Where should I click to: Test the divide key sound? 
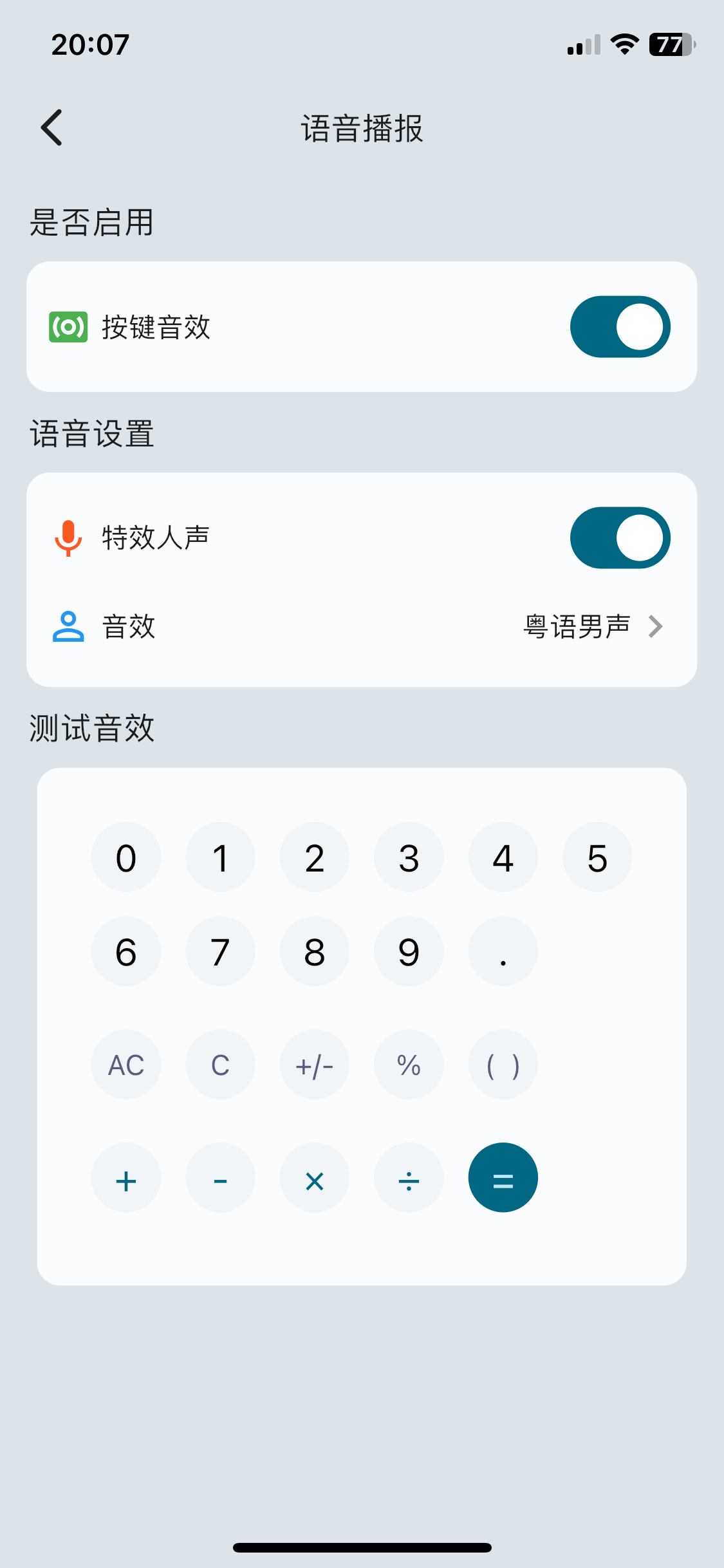[409, 1178]
